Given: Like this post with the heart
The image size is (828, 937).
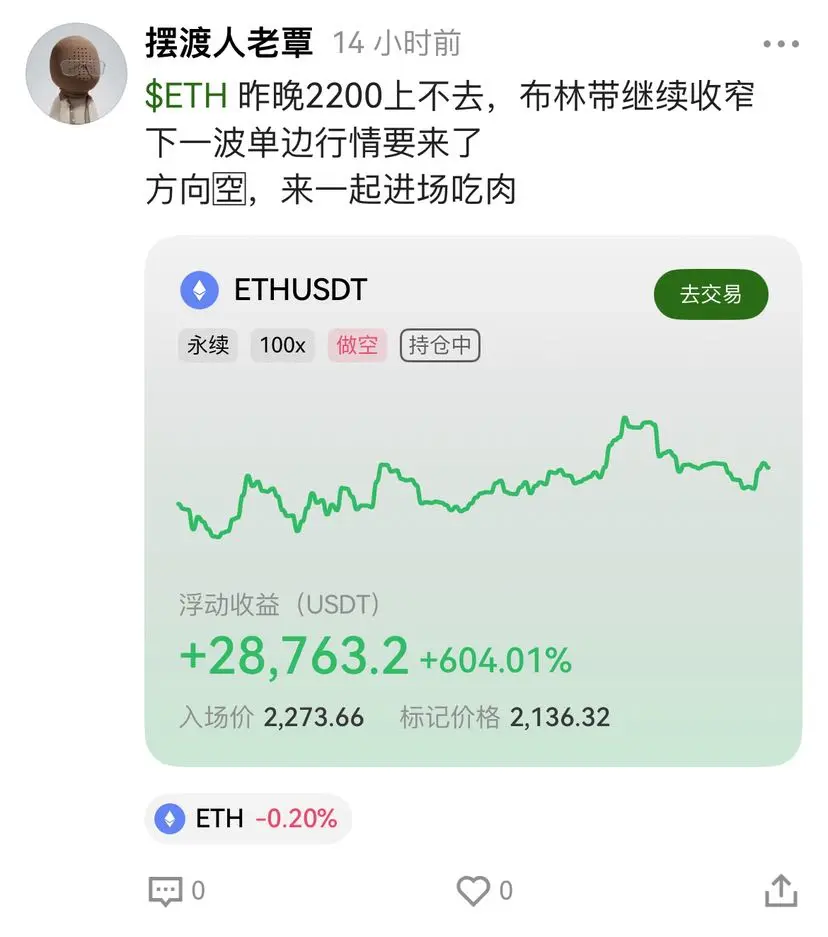Looking at the screenshot, I should (472, 890).
